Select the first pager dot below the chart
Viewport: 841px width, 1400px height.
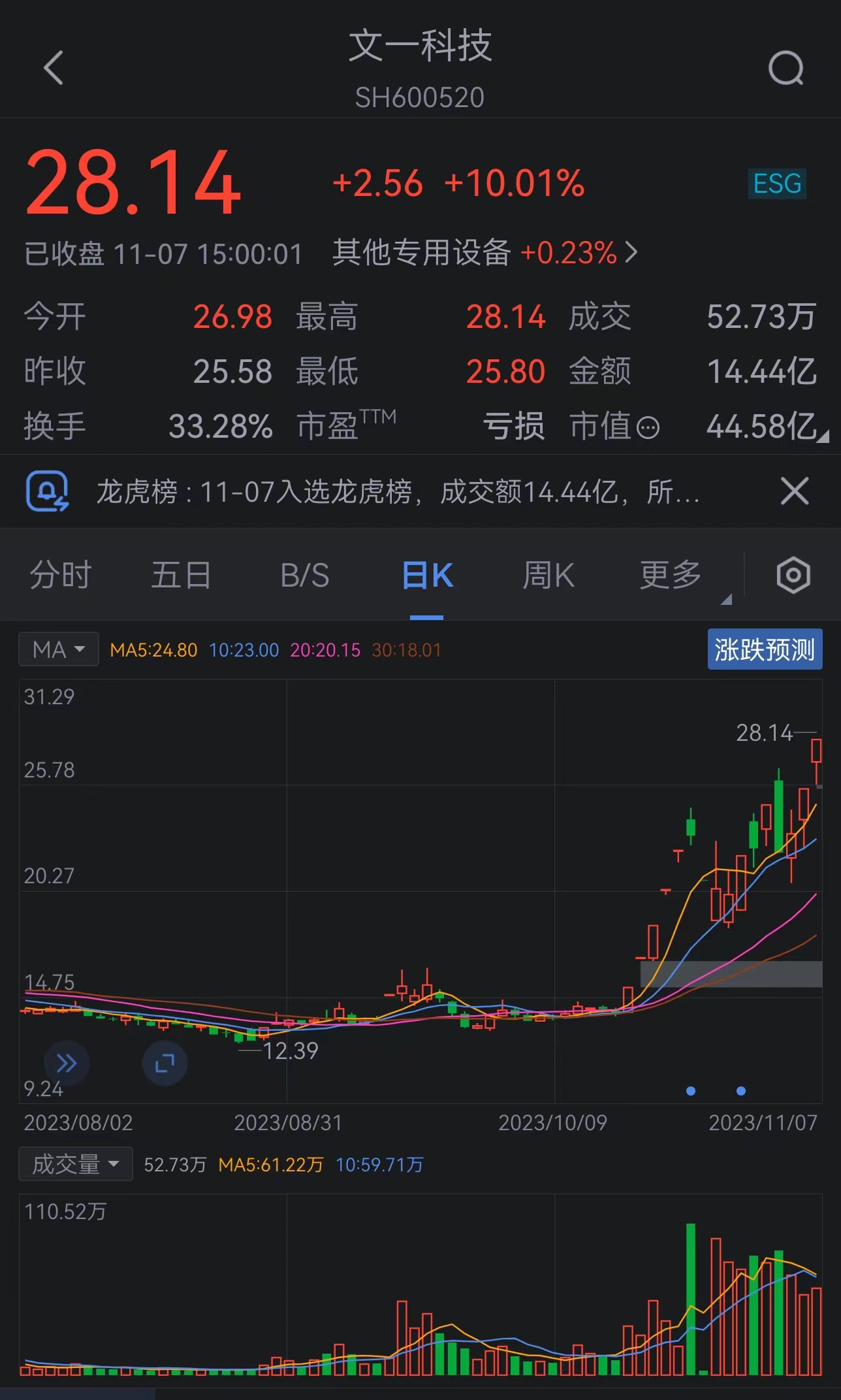coord(692,1090)
